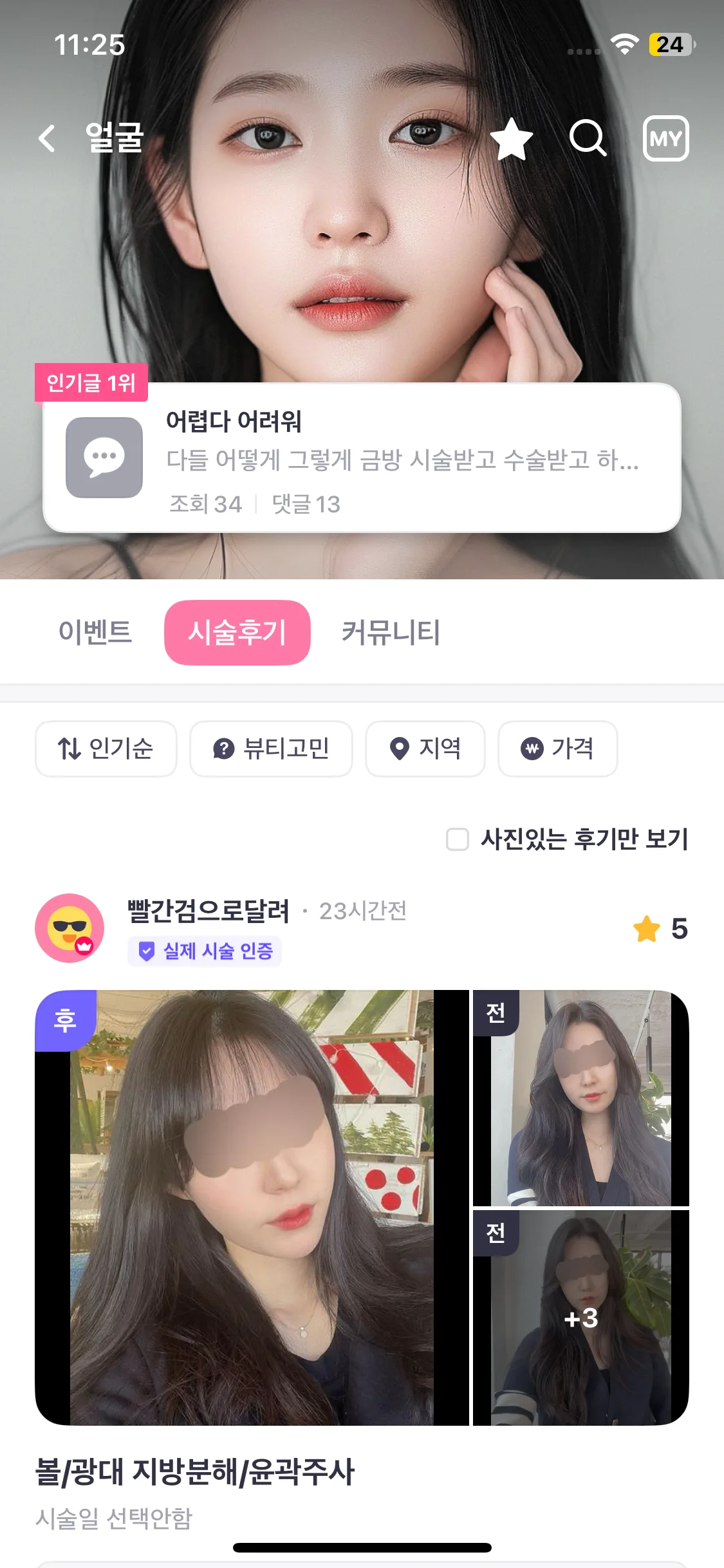Open the search magnifier
This screenshot has width=724, height=1568.
click(588, 138)
